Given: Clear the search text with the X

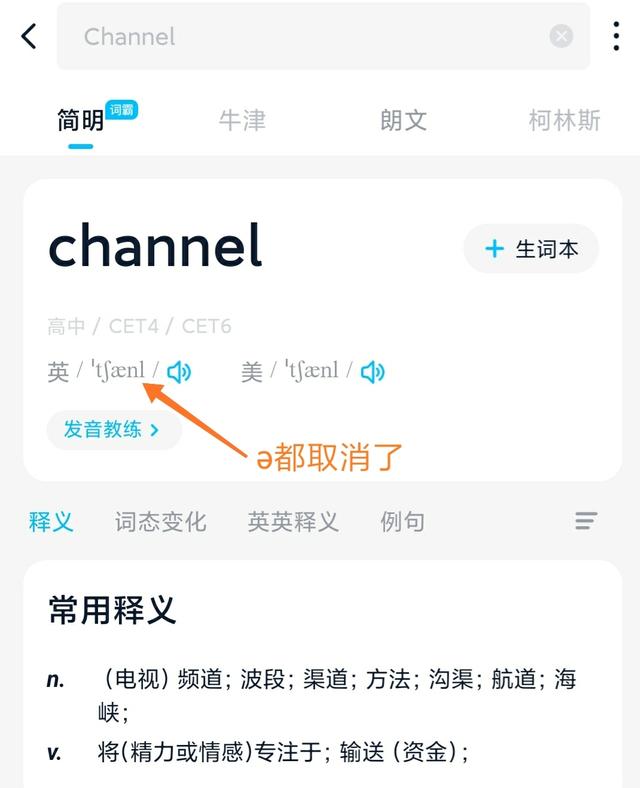Looking at the screenshot, I should pos(562,37).
